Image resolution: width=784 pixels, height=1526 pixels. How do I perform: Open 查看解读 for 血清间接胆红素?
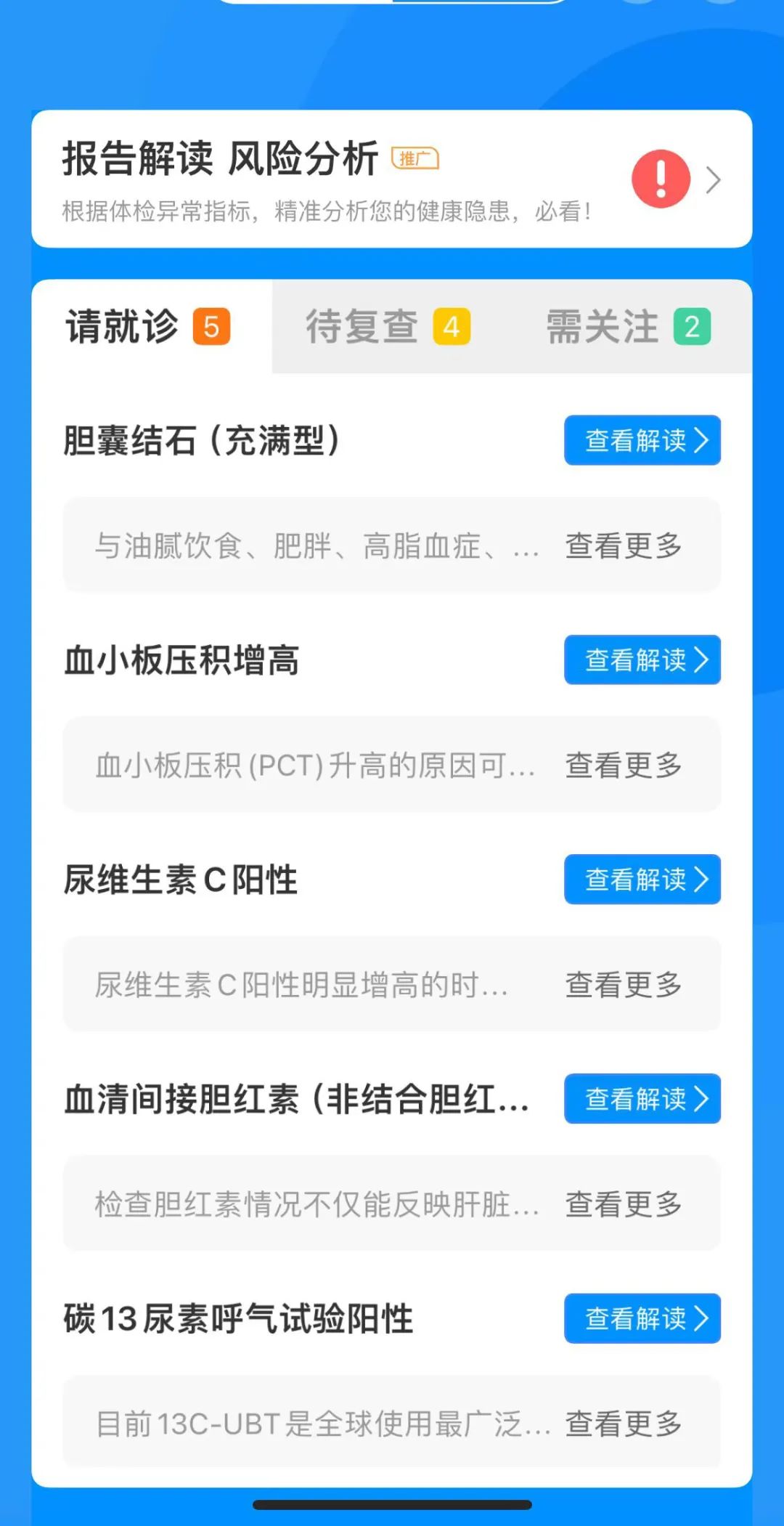(x=642, y=1099)
